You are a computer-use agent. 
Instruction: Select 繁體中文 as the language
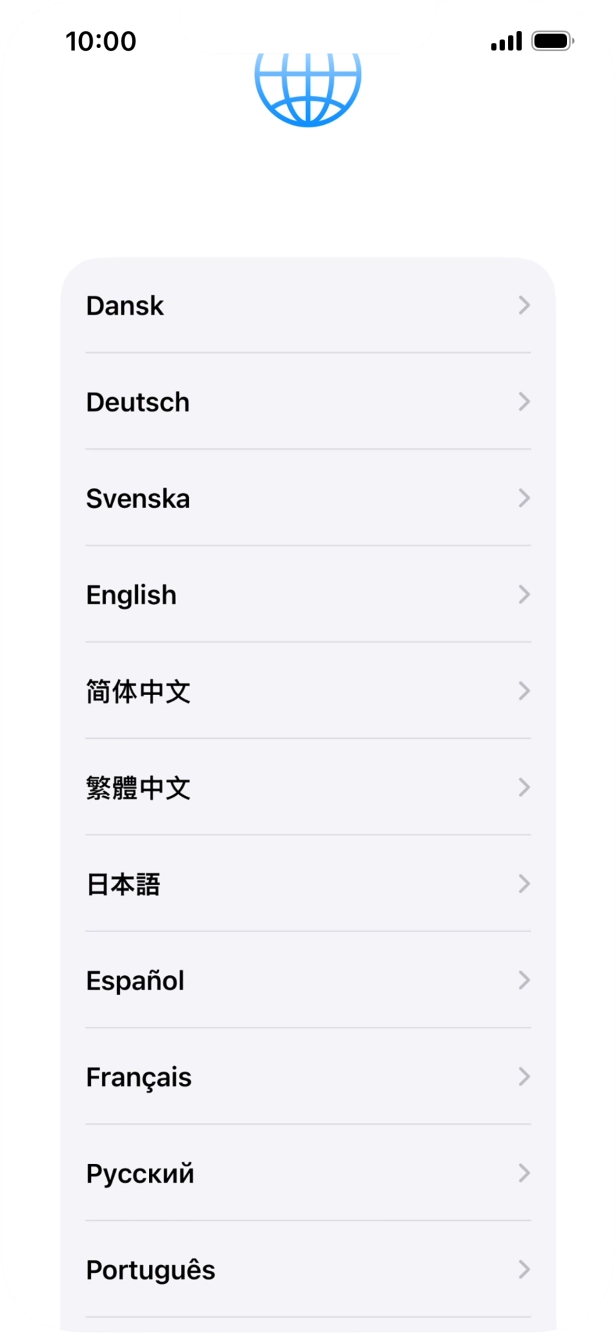click(307, 788)
